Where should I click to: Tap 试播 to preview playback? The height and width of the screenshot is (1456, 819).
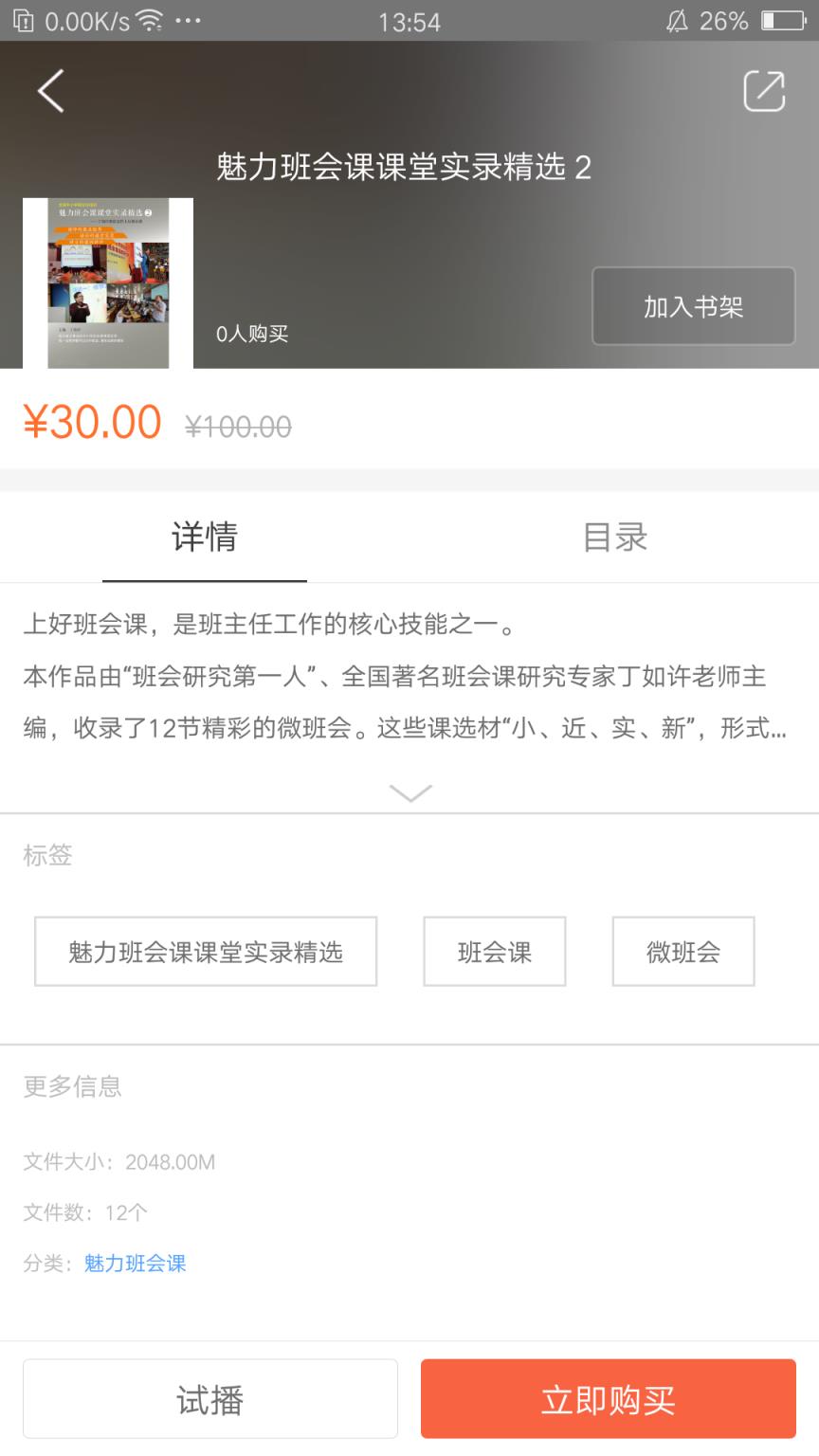coord(209,1397)
